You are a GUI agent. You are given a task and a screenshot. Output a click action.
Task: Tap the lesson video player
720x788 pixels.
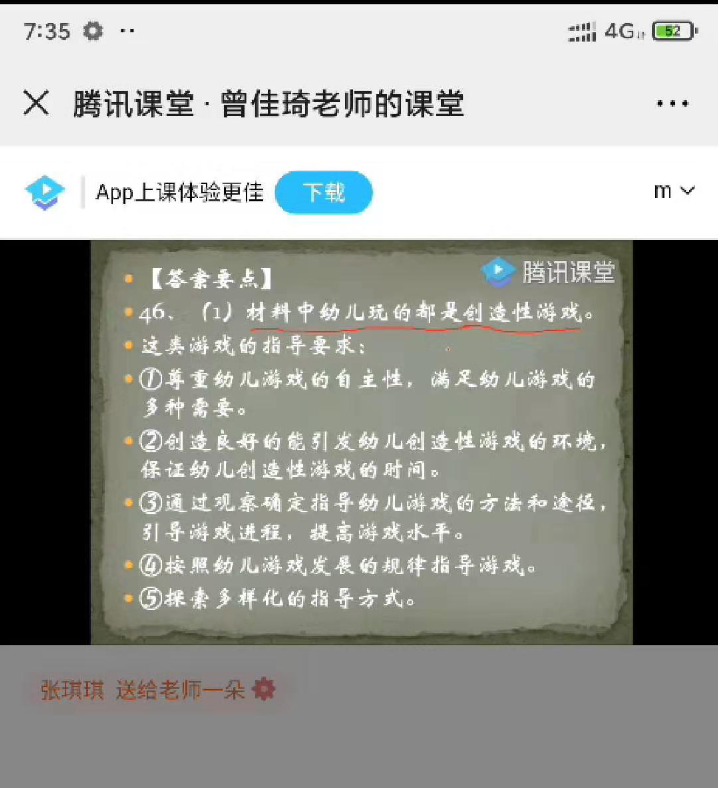[360, 442]
